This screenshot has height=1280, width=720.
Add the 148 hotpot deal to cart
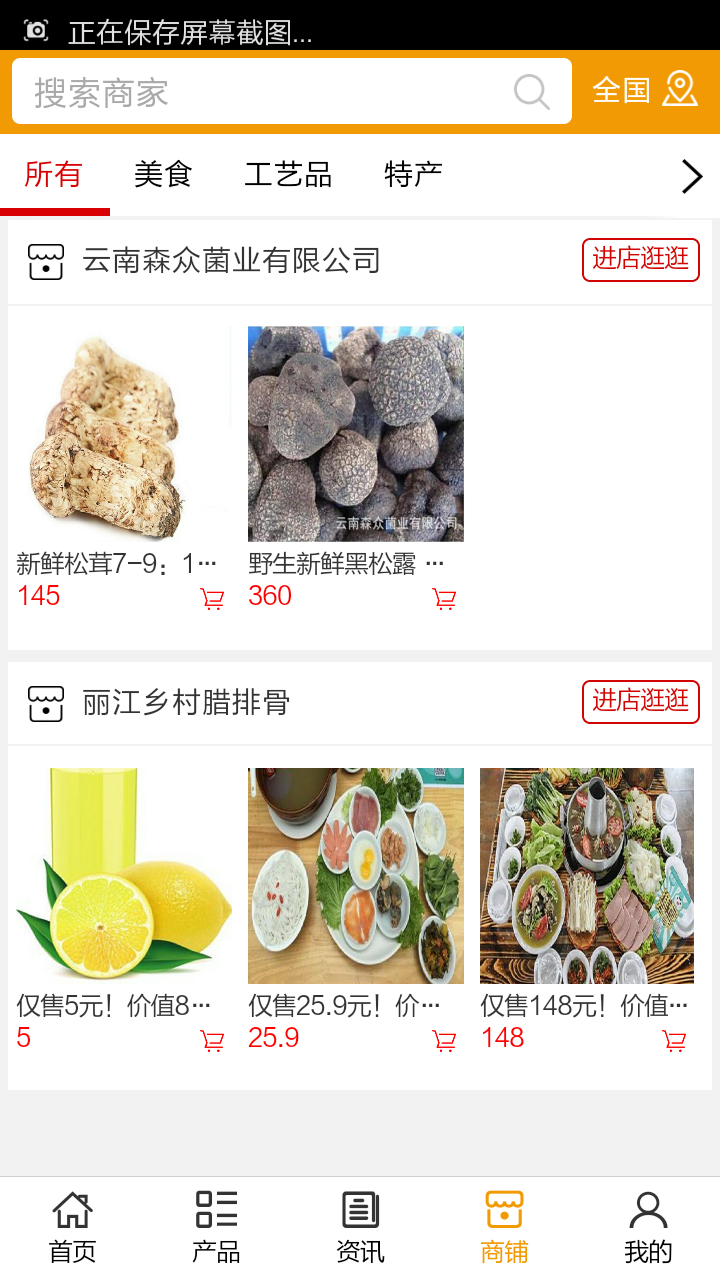tap(675, 1041)
